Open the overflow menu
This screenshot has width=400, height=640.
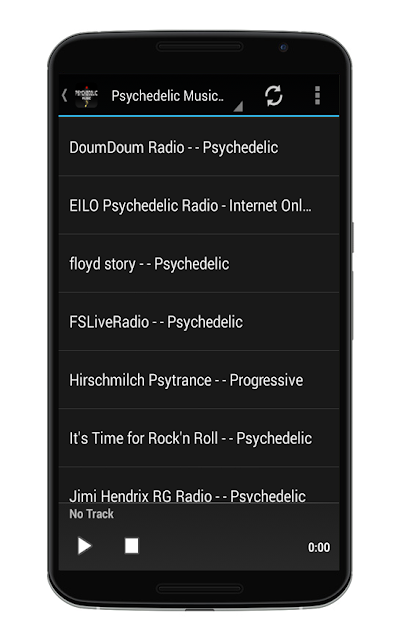pyautogui.click(x=317, y=96)
